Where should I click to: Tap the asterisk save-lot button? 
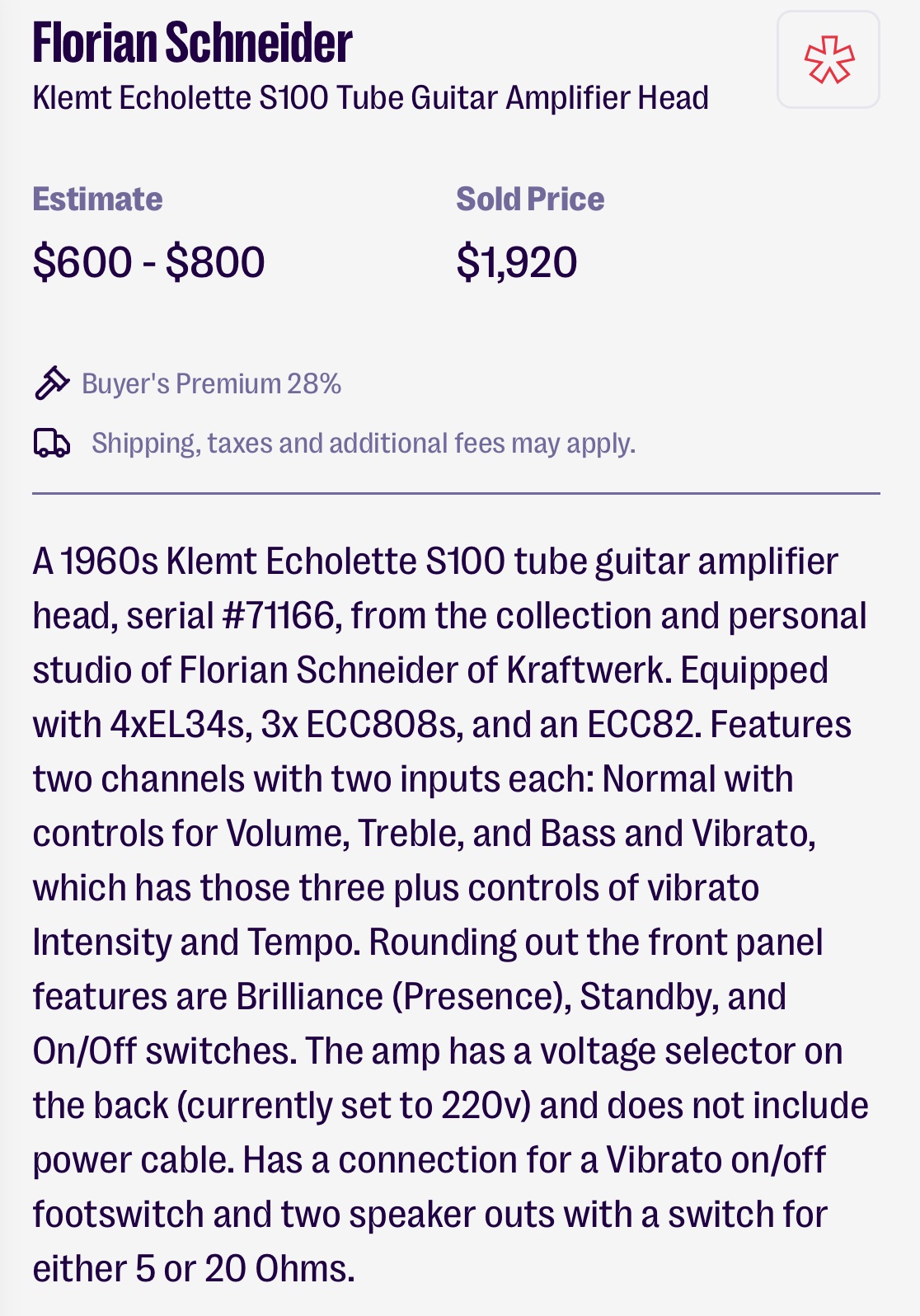[x=828, y=60]
